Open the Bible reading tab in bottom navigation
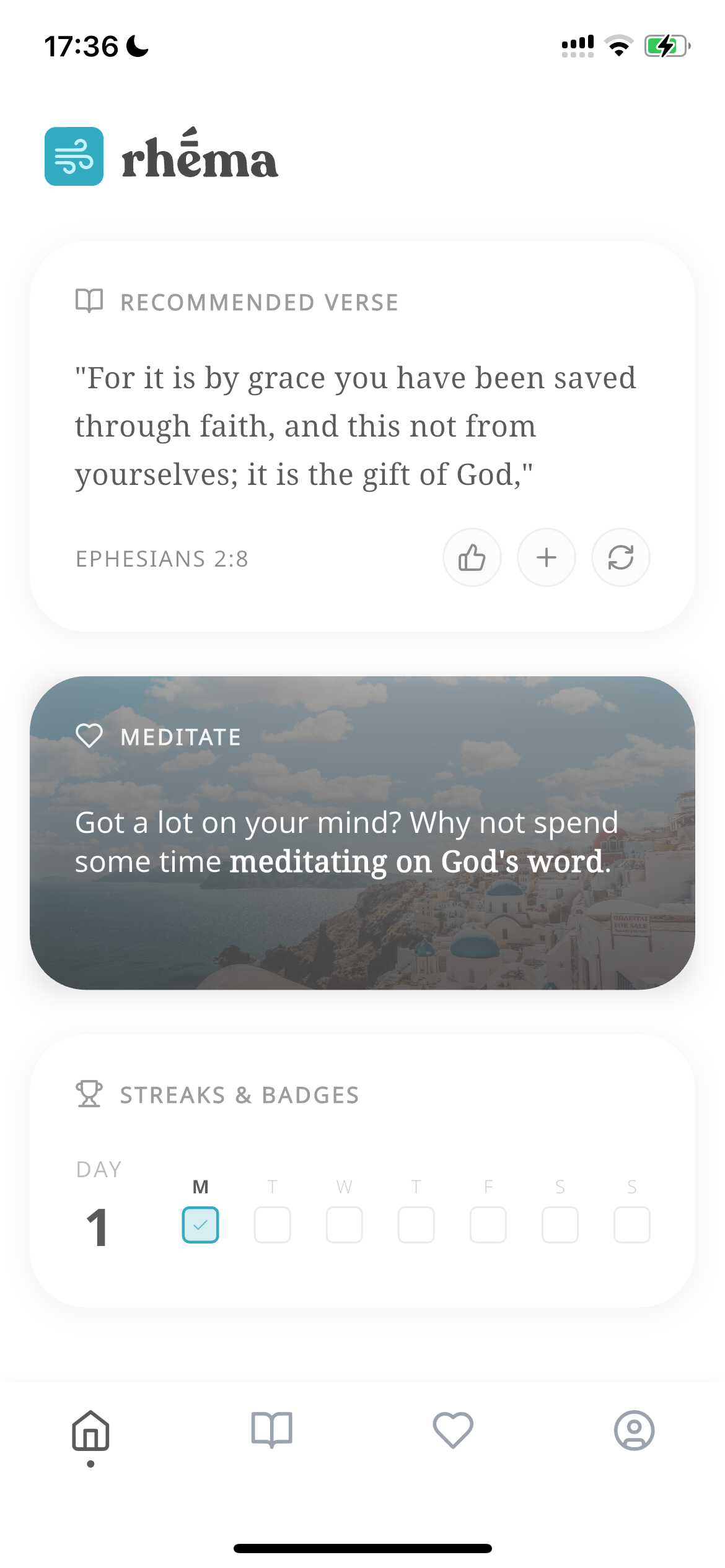This screenshot has width=725, height=1568. click(272, 1431)
